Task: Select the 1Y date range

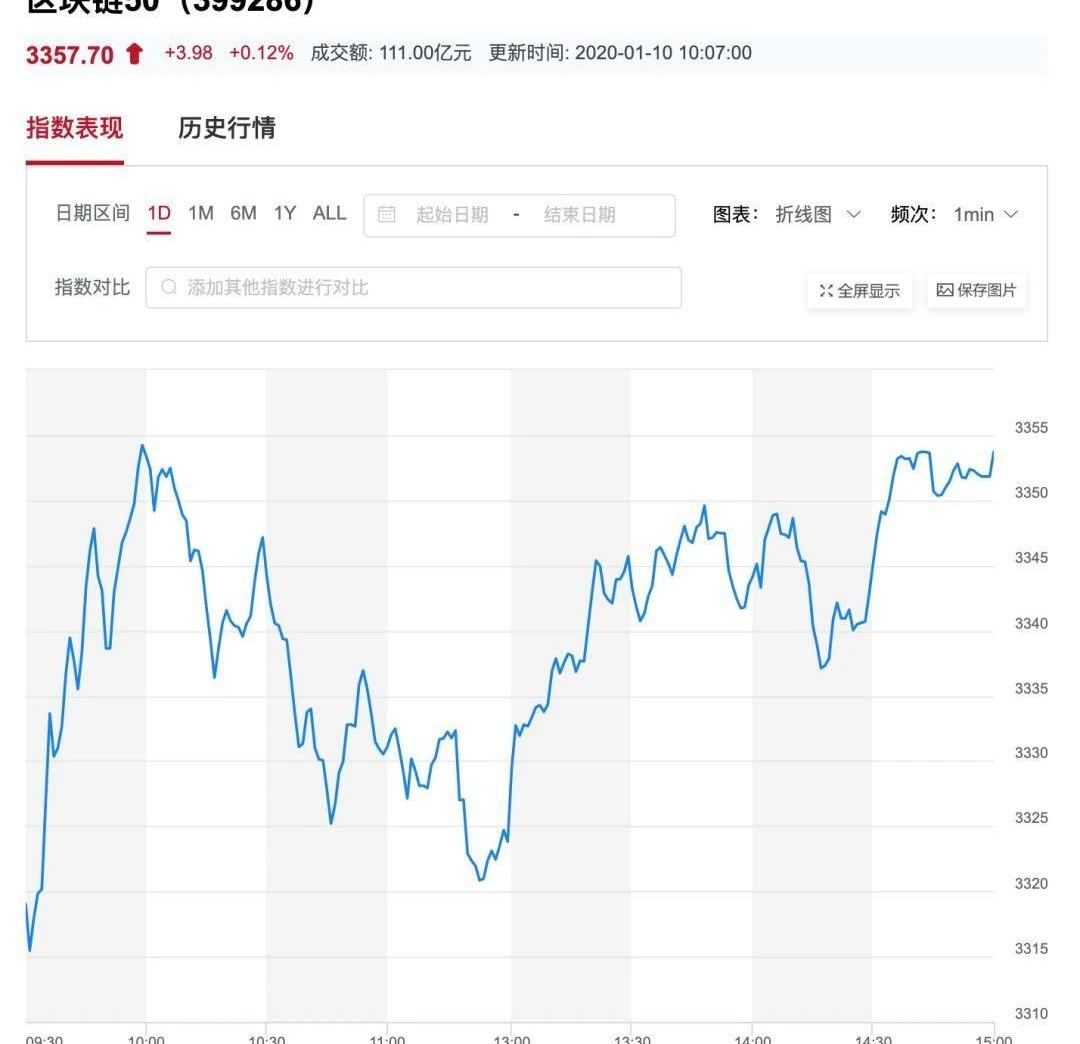Action: (x=285, y=213)
